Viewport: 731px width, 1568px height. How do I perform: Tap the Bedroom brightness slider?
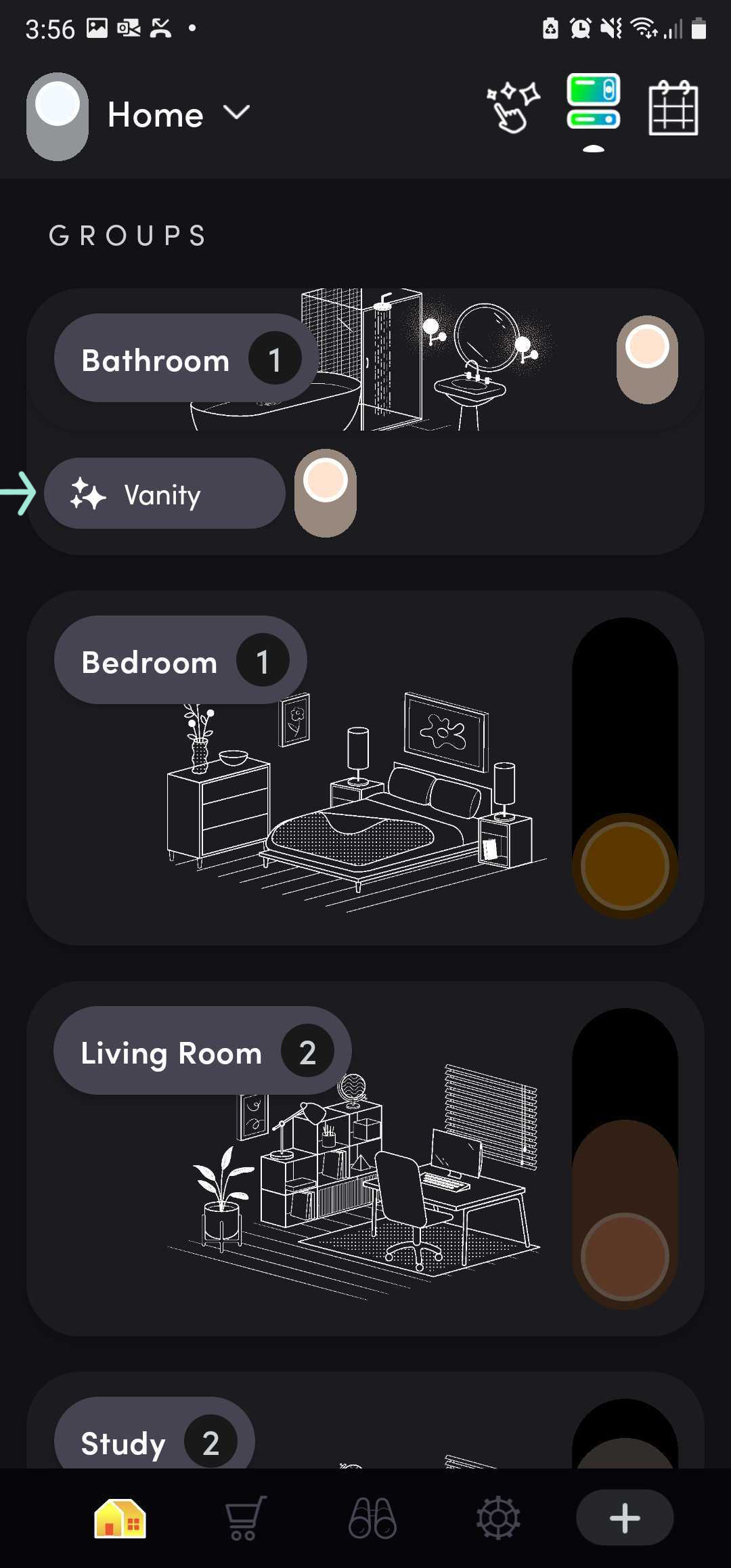625,768
